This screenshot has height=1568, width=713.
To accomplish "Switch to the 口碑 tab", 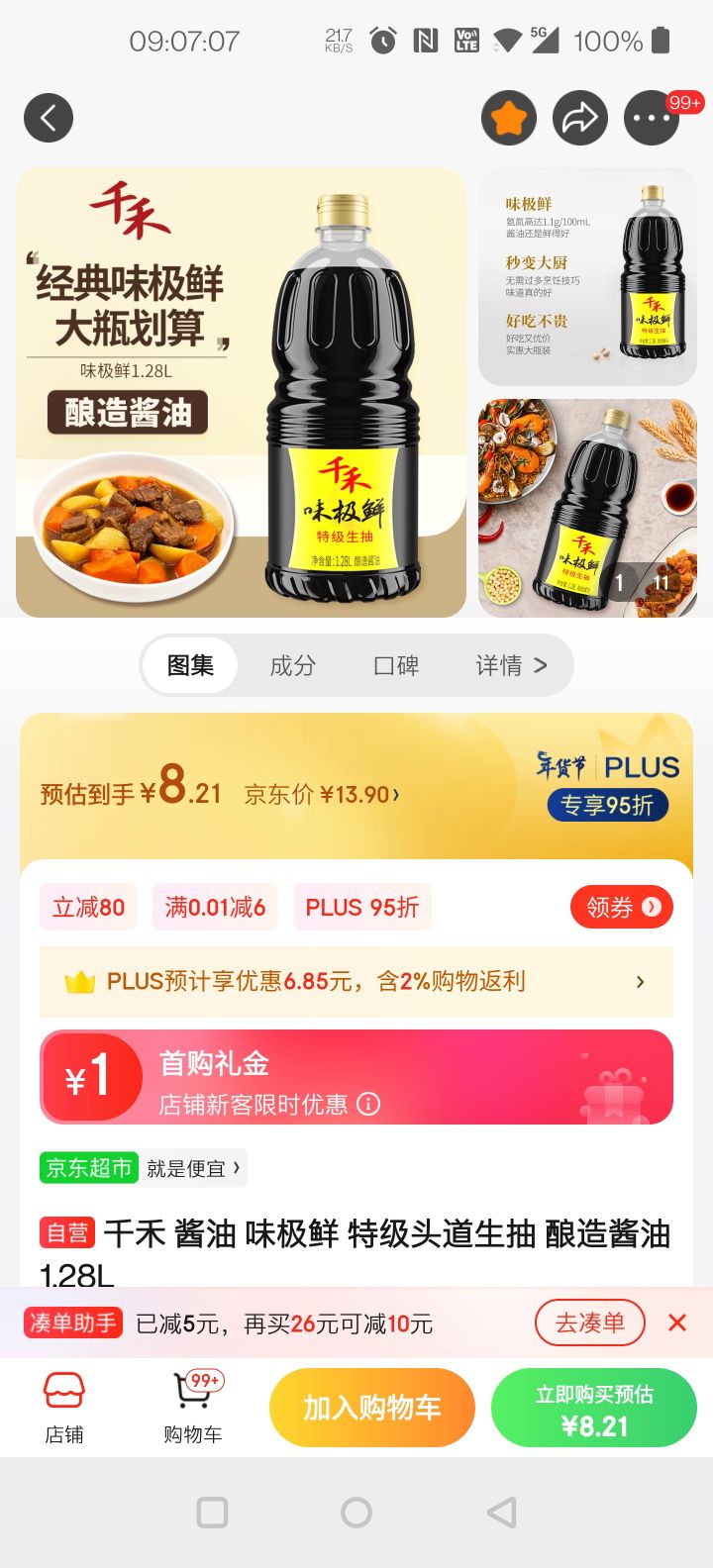I will (x=396, y=665).
